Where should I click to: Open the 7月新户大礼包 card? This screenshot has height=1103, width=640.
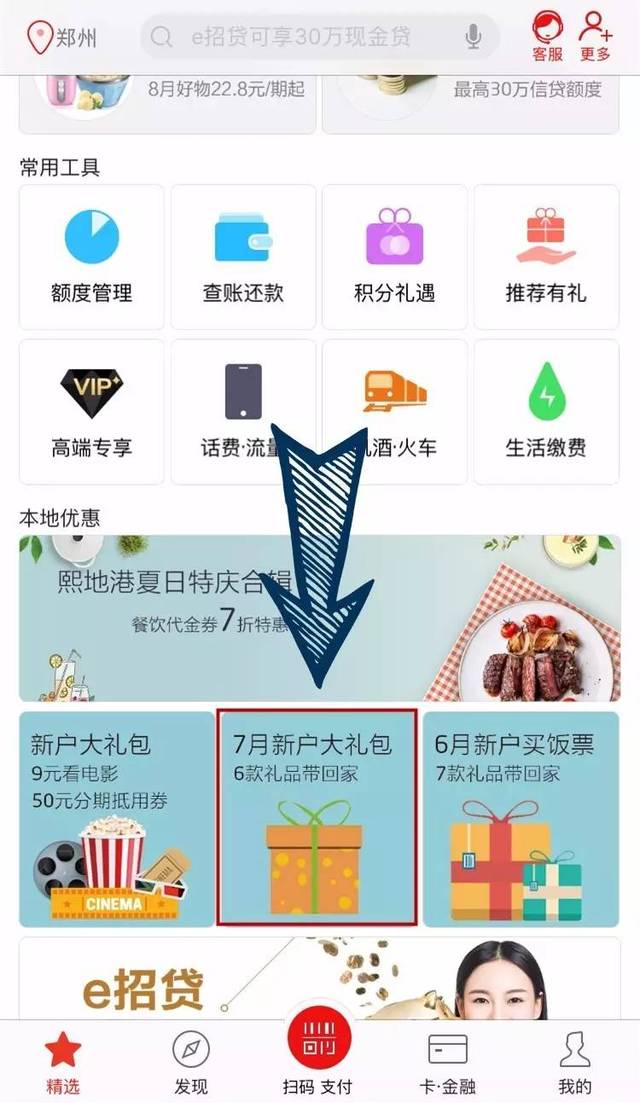tap(317, 819)
